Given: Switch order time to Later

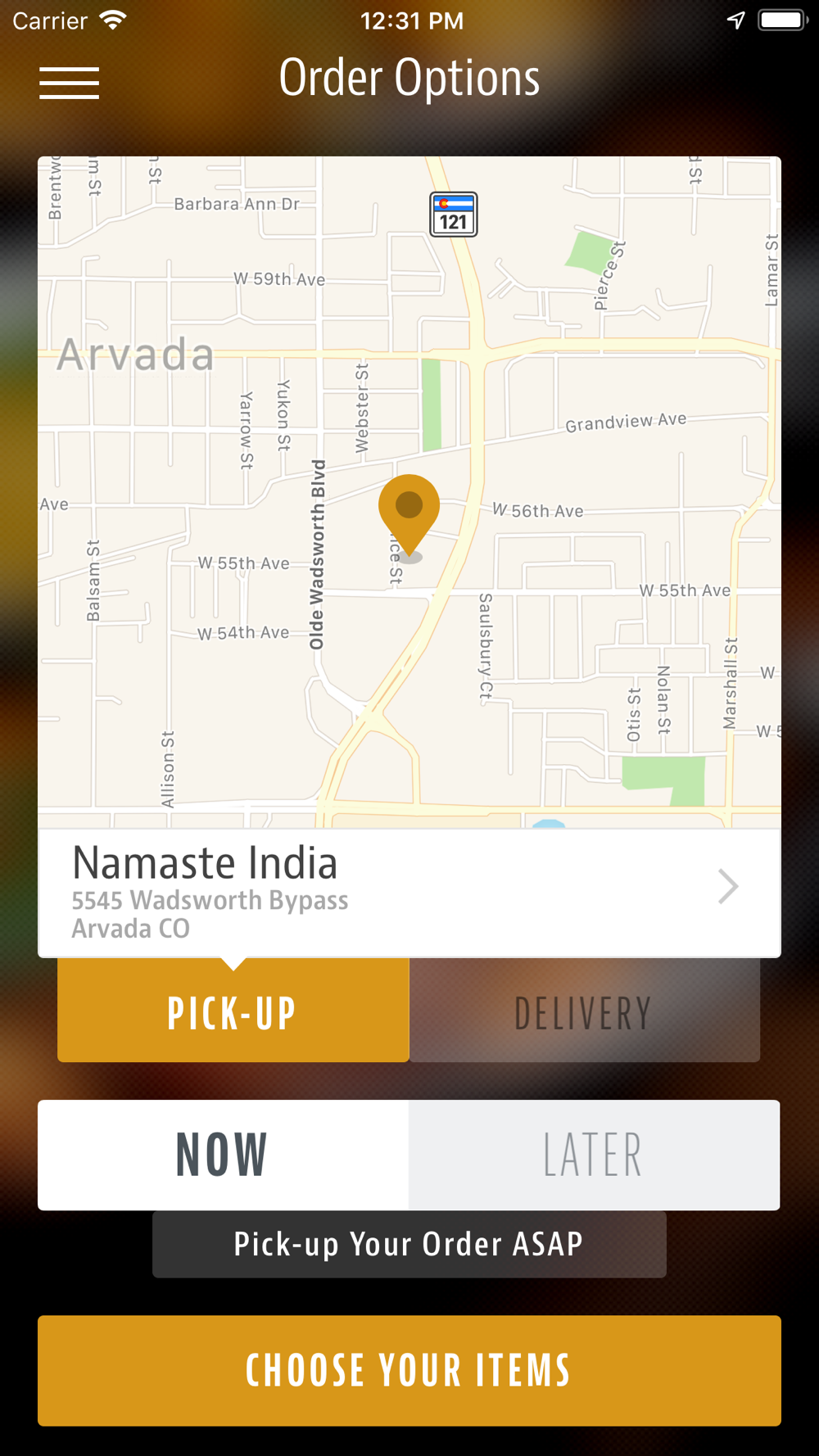Looking at the screenshot, I should [594, 1155].
